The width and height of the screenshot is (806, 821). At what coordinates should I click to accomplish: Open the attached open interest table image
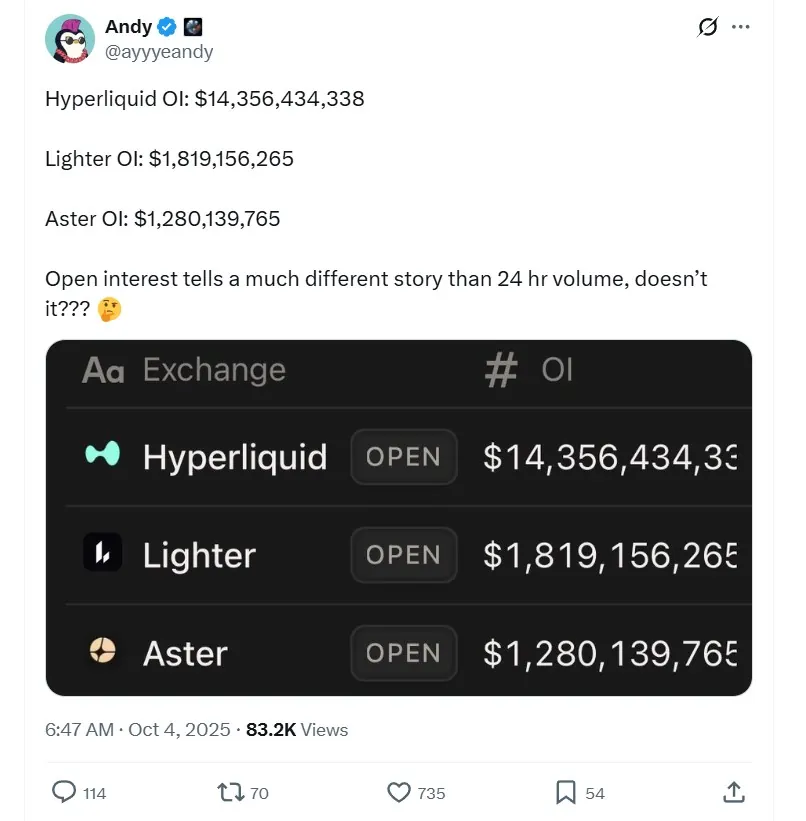pos(398,517)
